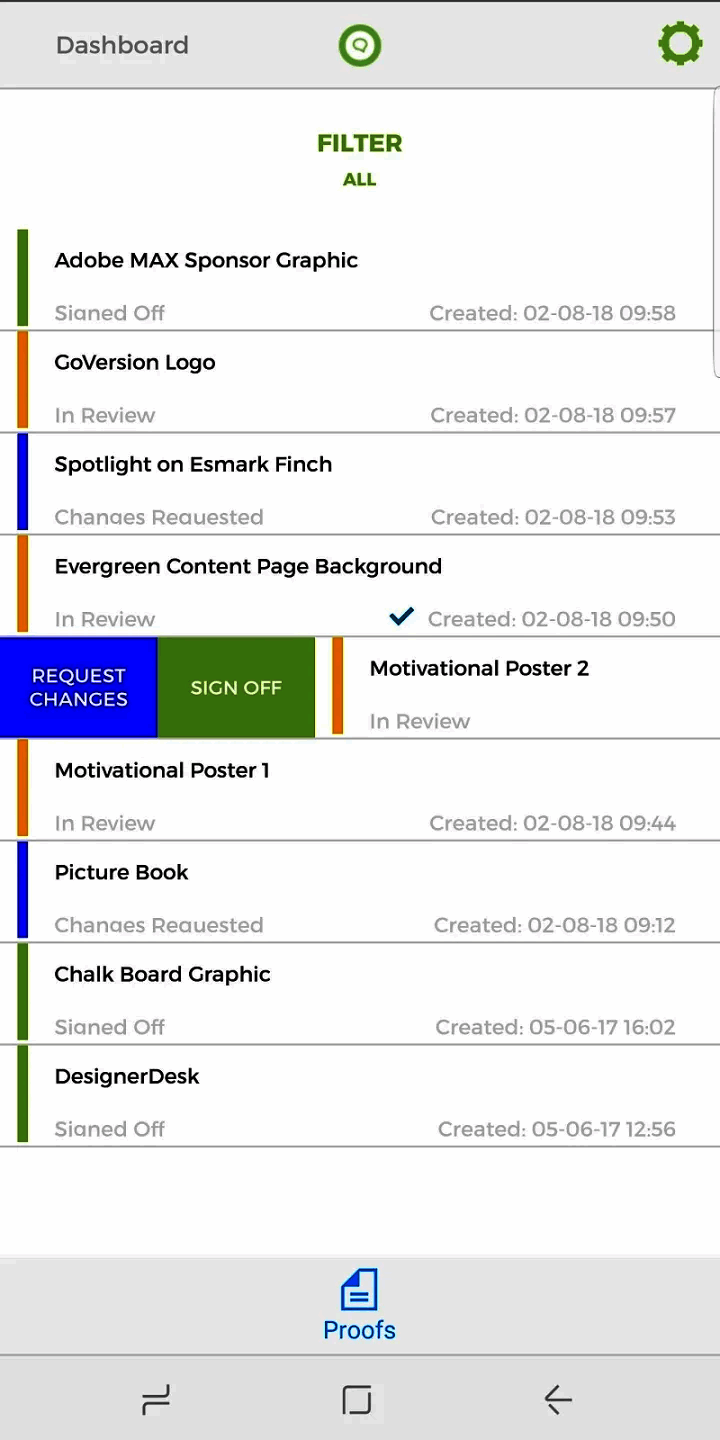This screenshot has height=1440, width=720.
Task: Tap the green chat logo icon
Action: (x=359, y=45)
